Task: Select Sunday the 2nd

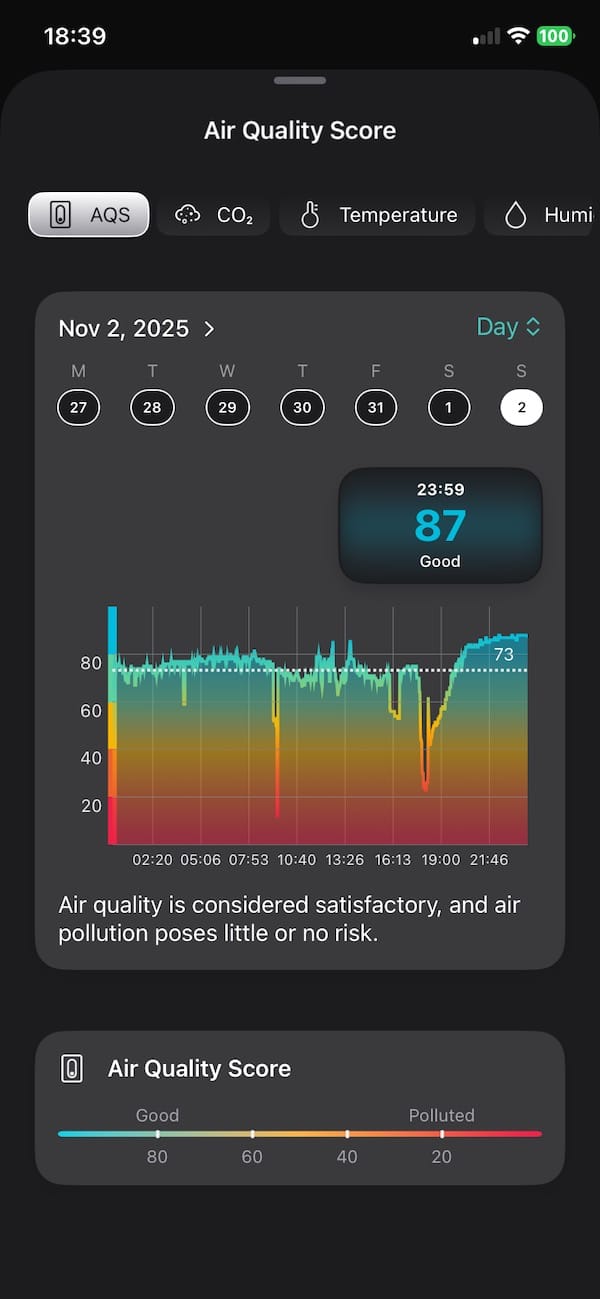Action: point(521,407)
